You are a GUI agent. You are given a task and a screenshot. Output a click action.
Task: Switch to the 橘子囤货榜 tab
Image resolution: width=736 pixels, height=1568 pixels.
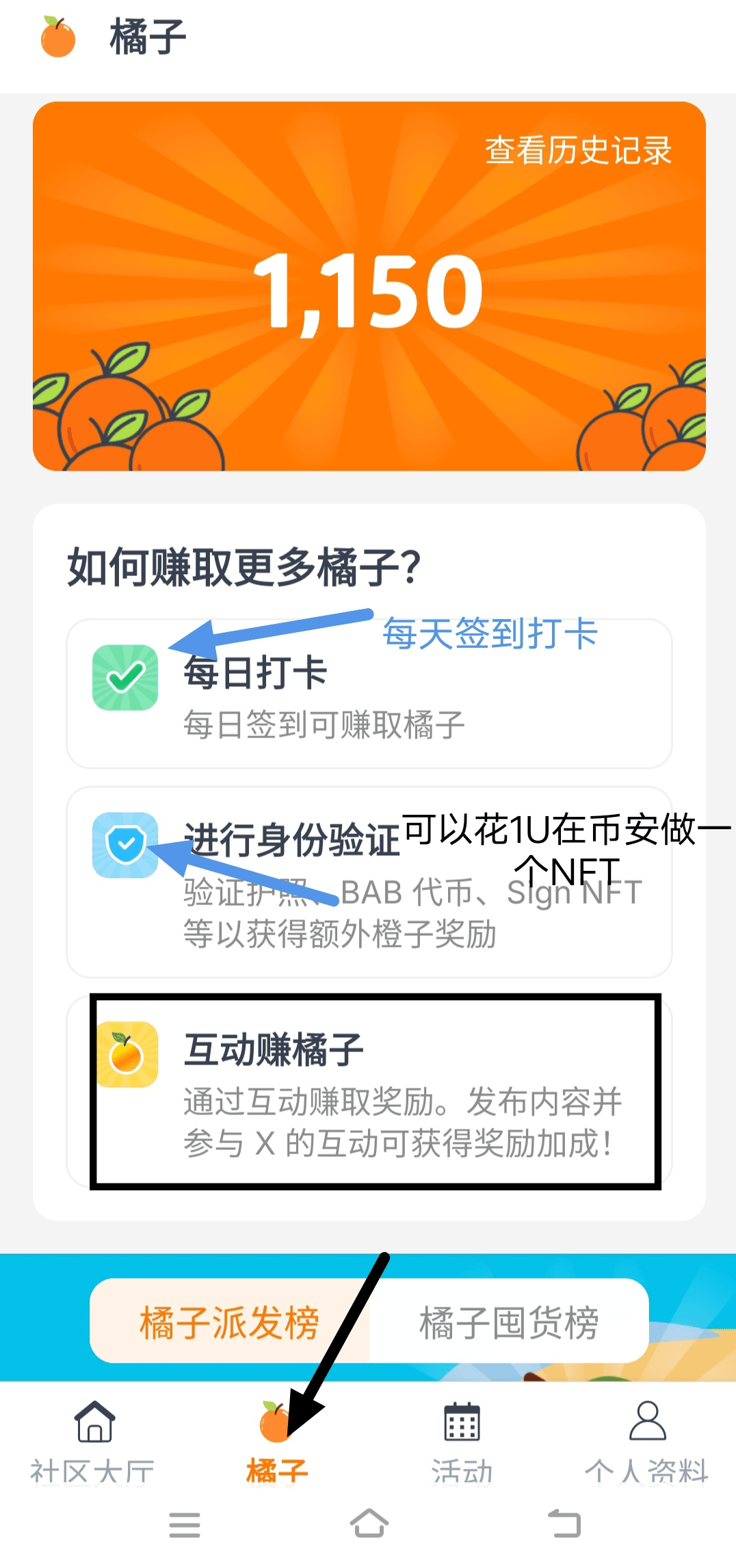click(x=509, y=1322)
